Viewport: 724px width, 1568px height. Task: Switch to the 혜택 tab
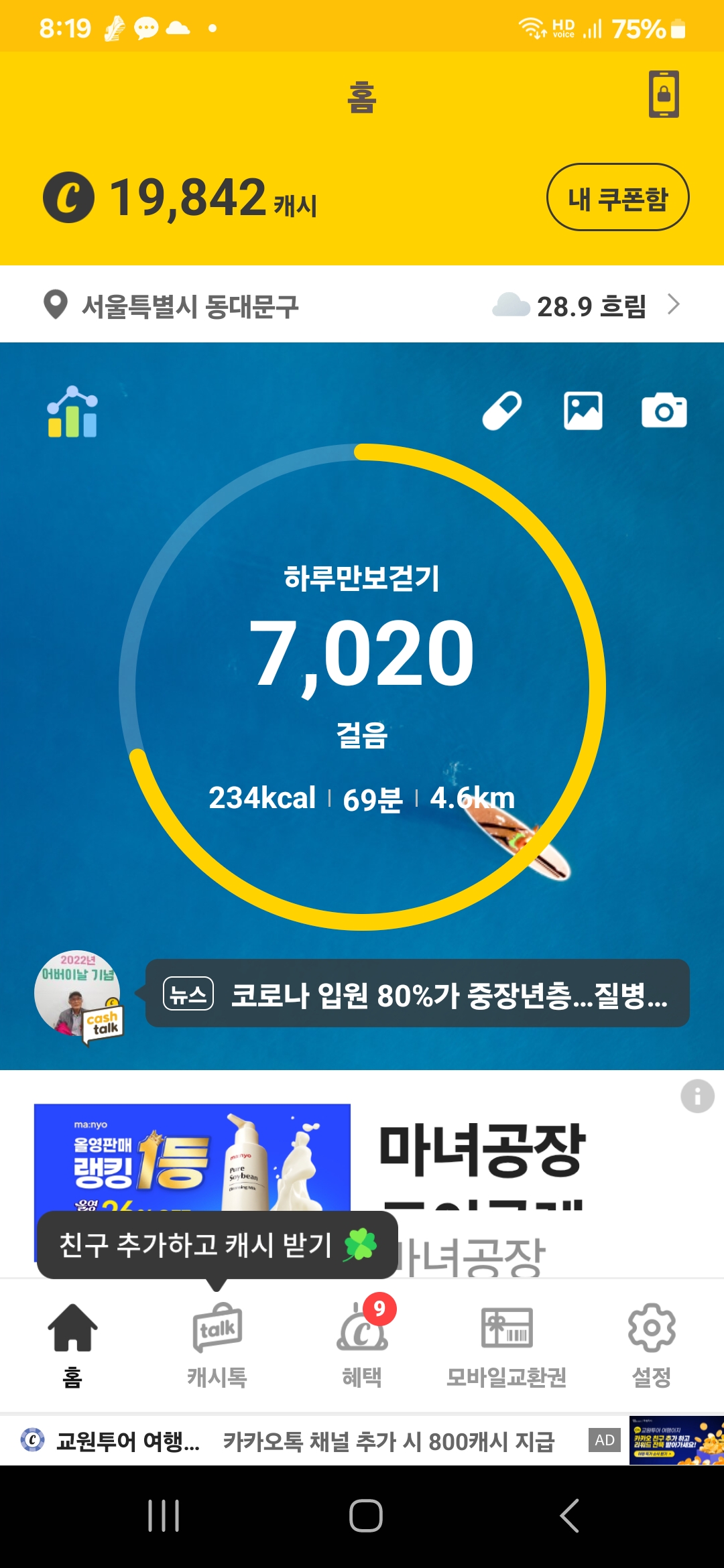tap(362, 1344)
